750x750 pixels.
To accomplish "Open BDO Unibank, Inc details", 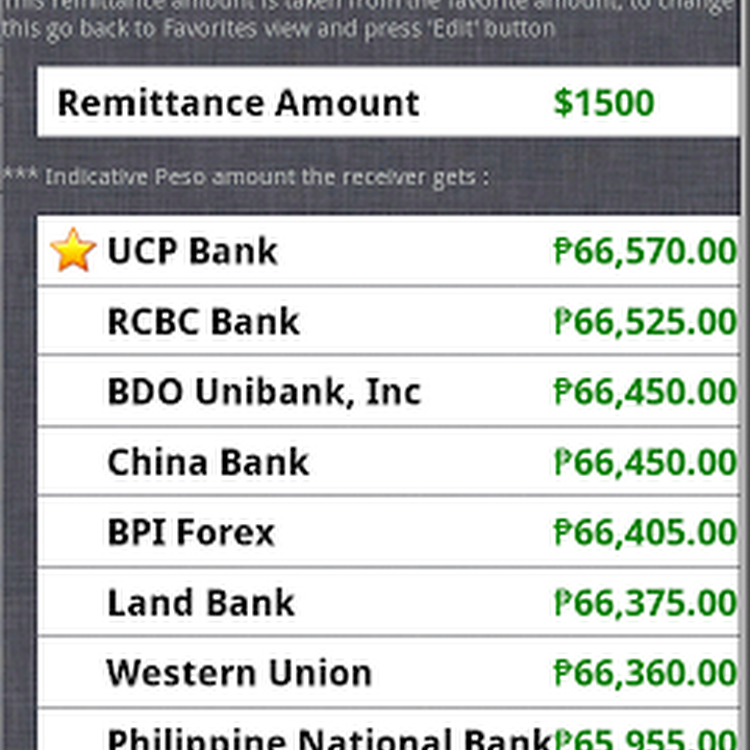I will (388, 392).
